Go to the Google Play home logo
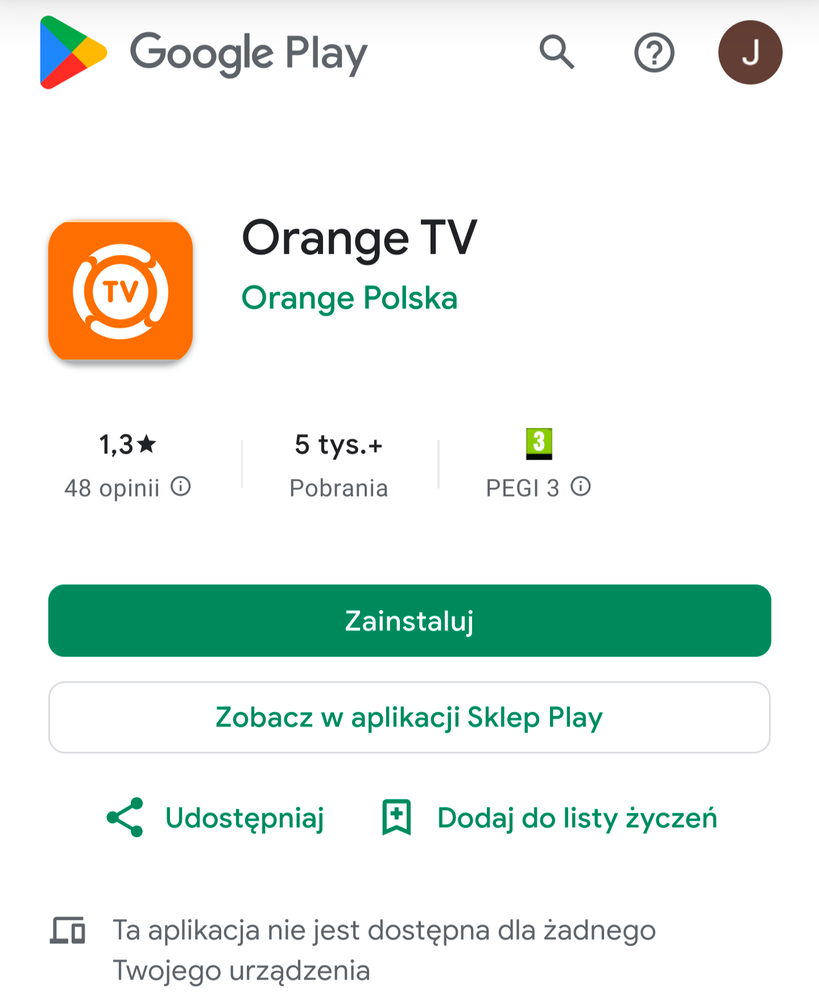The width and height of the screenshot is (819, 999). (x=204, y=53)
